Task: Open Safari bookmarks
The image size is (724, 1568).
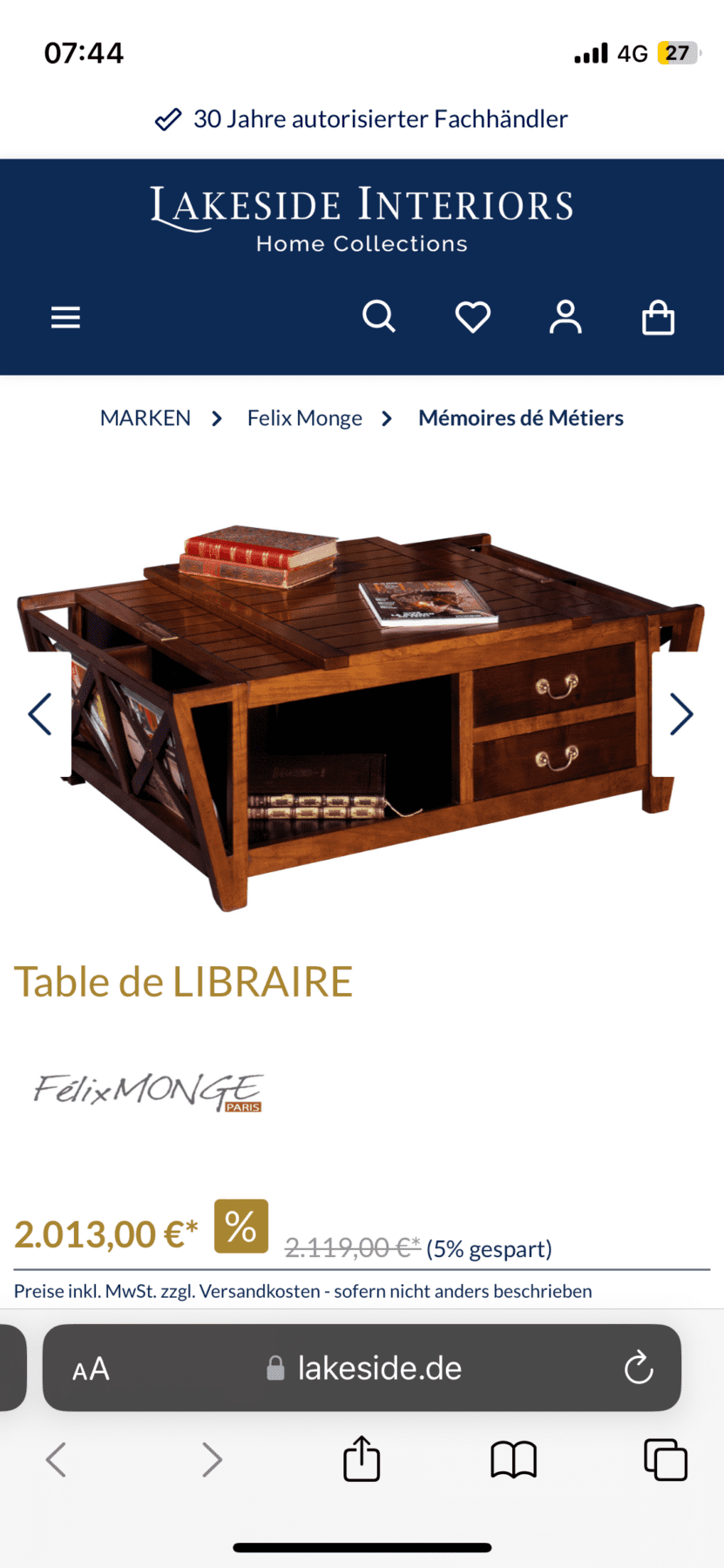Action: [x=514, y=1459]
